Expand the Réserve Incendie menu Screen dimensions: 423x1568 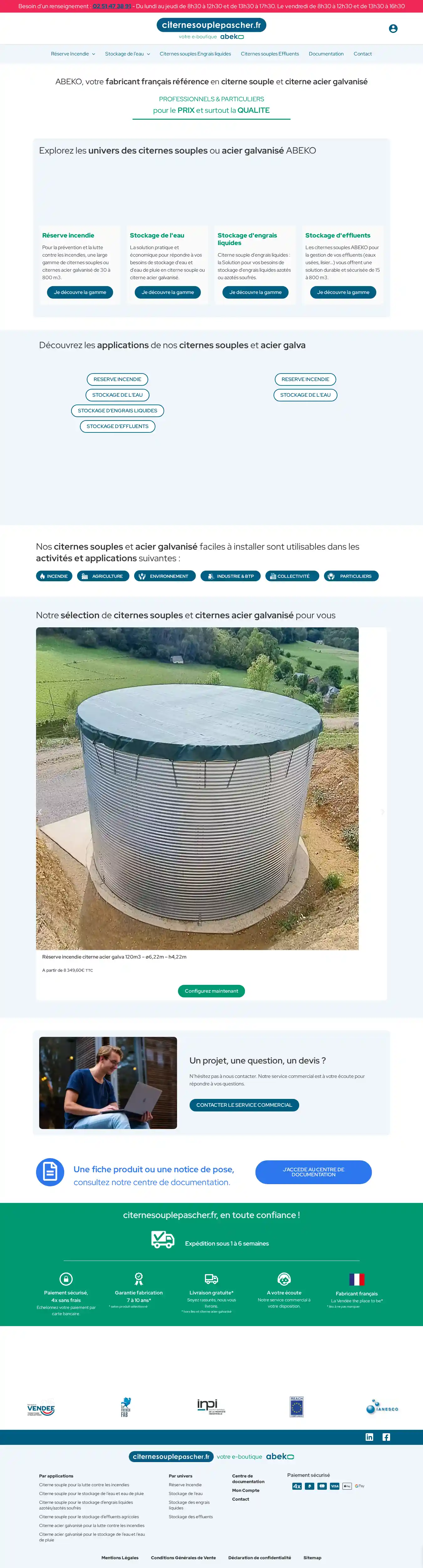click(x=72, y=54)
